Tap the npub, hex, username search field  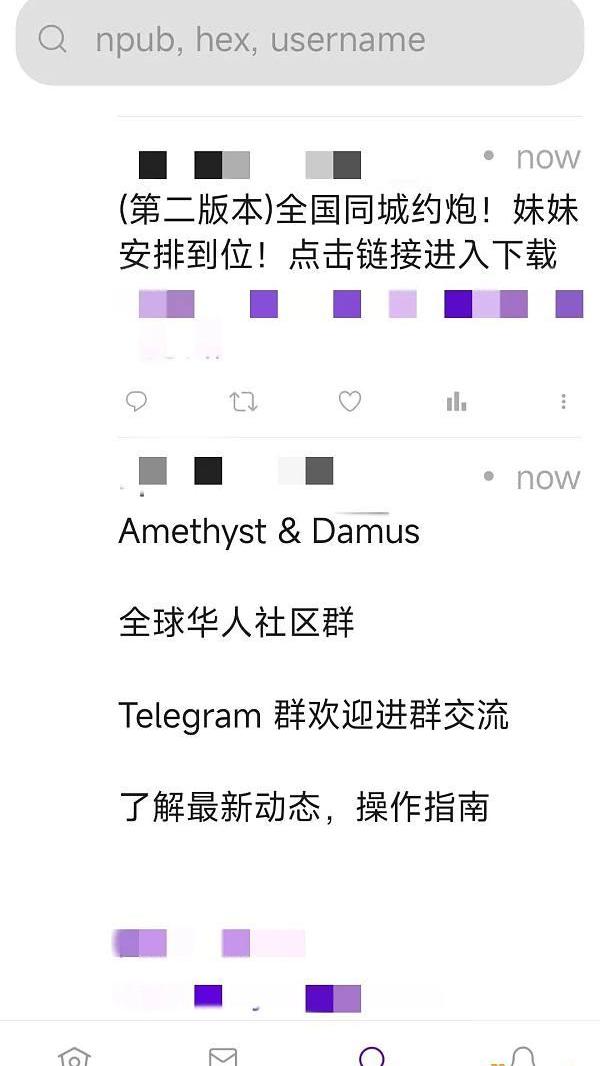point(300,40)
